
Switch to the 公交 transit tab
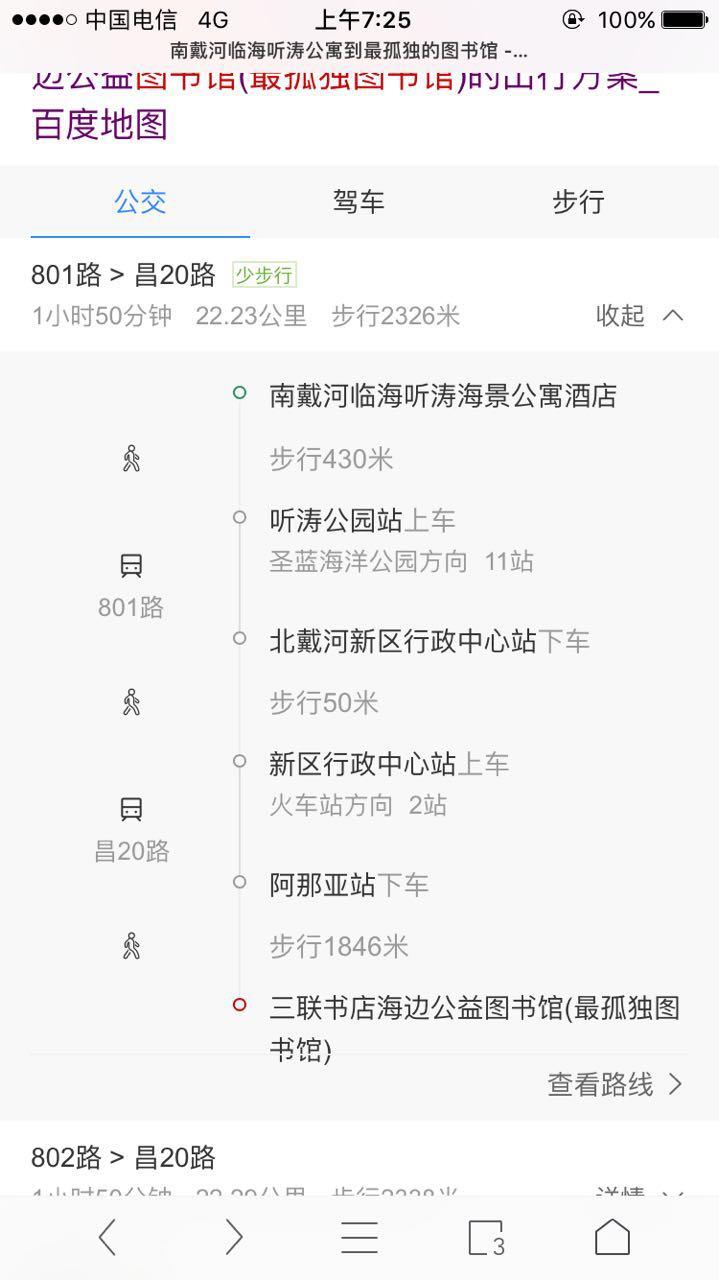140,202
